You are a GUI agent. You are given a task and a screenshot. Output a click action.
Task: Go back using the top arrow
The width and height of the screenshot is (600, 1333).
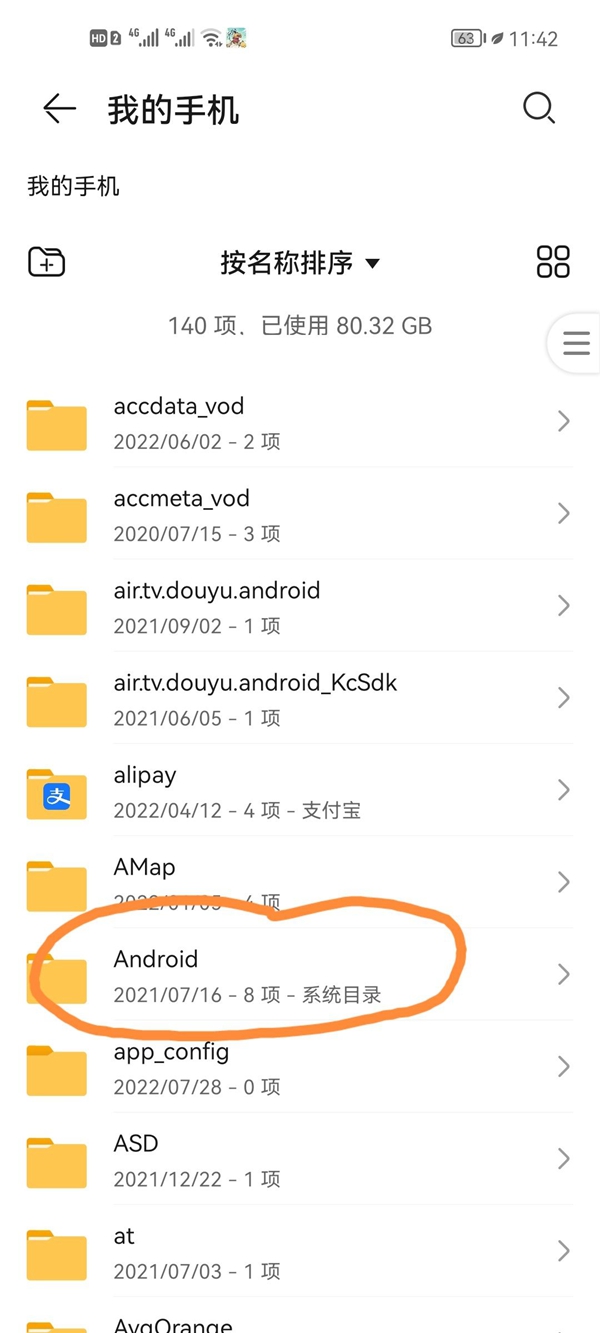coord(60,109)
